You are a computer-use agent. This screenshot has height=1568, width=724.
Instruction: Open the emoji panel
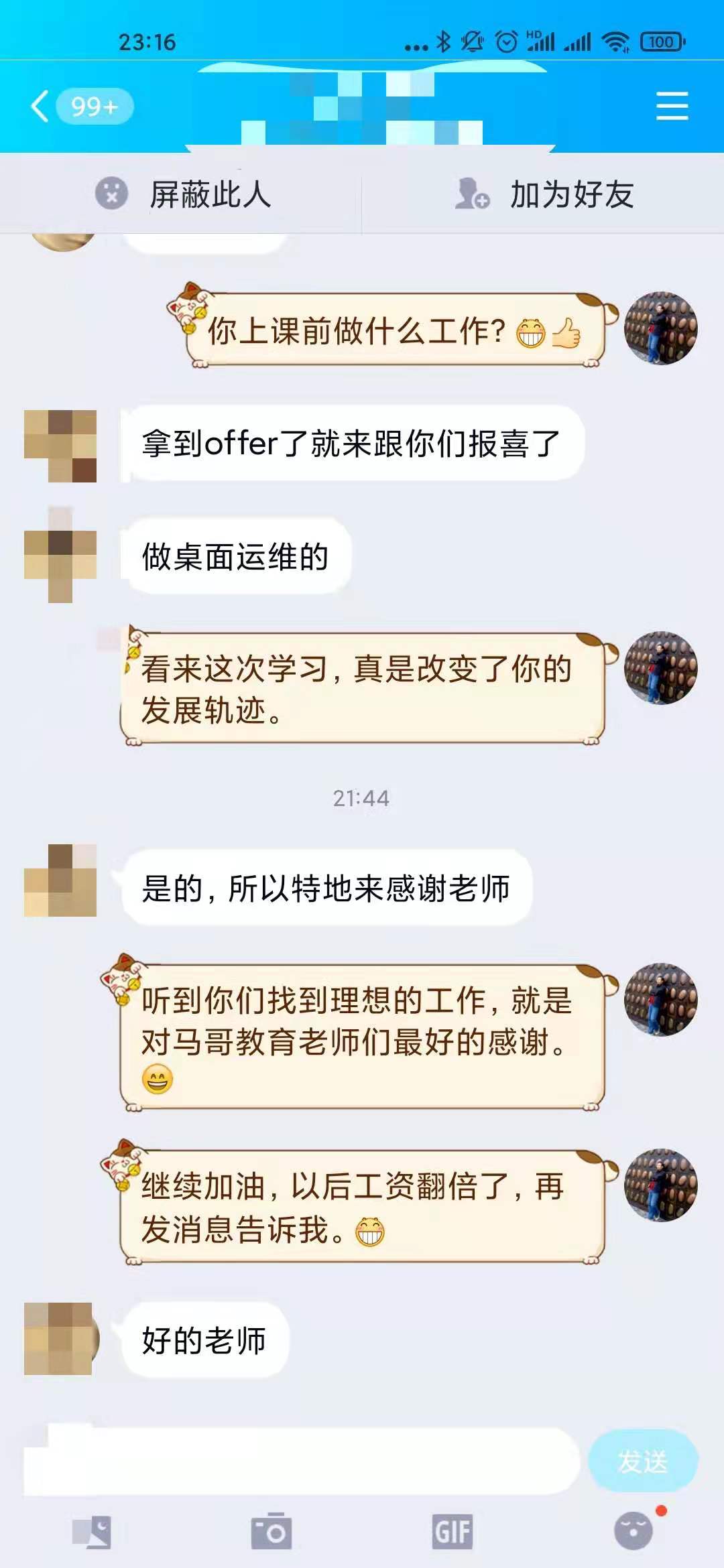click(x=633, y=1531)
